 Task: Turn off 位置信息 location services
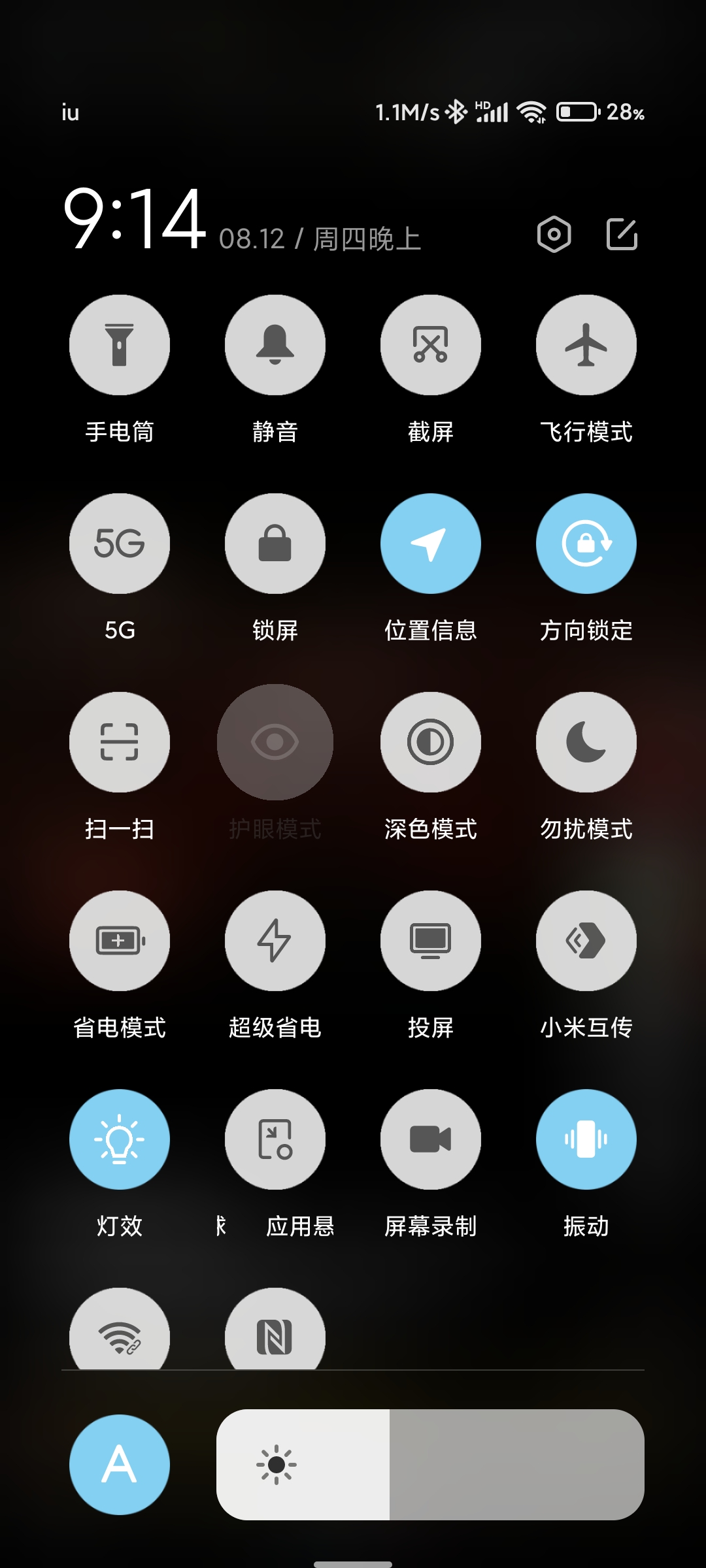[431, 544]
